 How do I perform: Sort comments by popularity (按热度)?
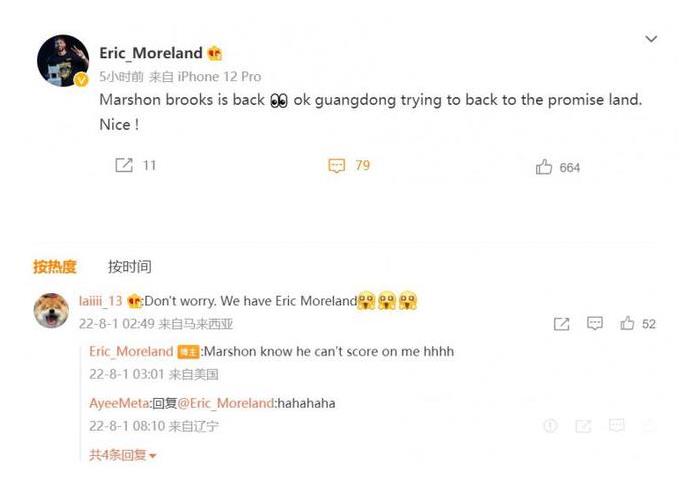click(55, 267)
